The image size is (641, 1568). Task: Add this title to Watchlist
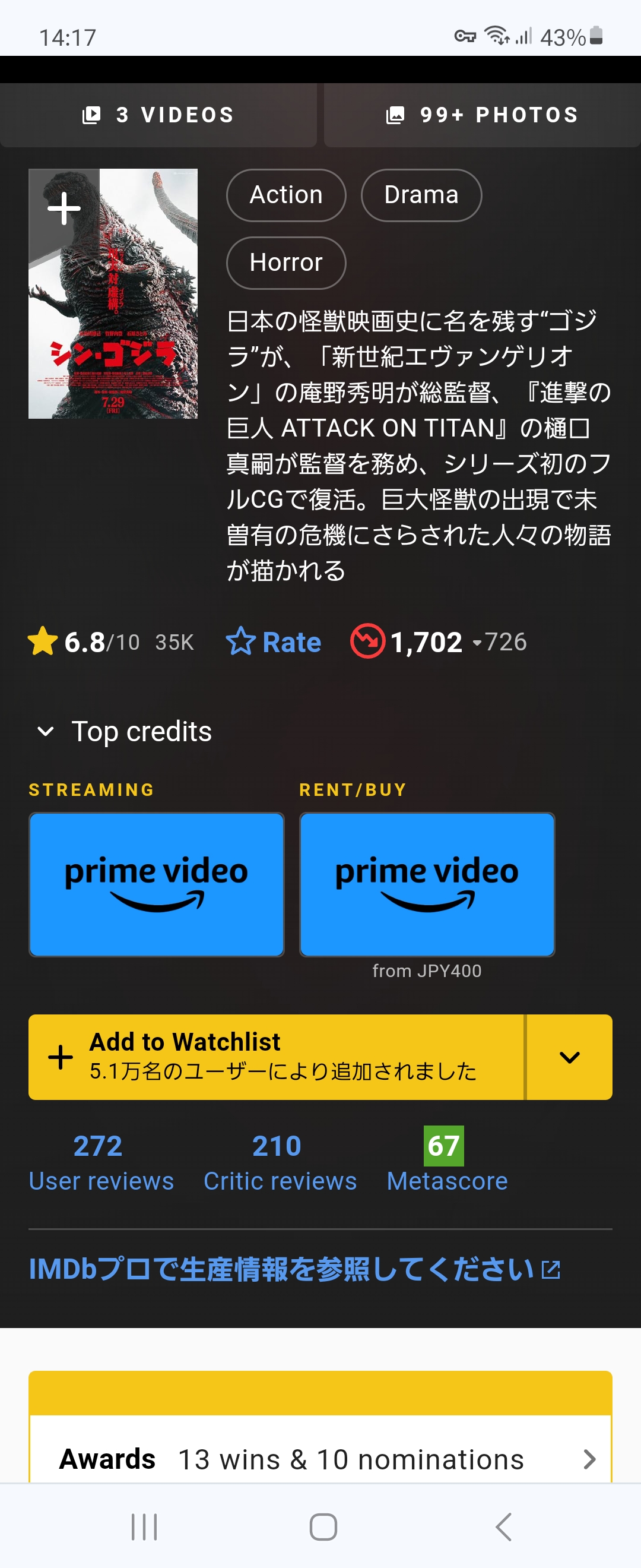276,1057
